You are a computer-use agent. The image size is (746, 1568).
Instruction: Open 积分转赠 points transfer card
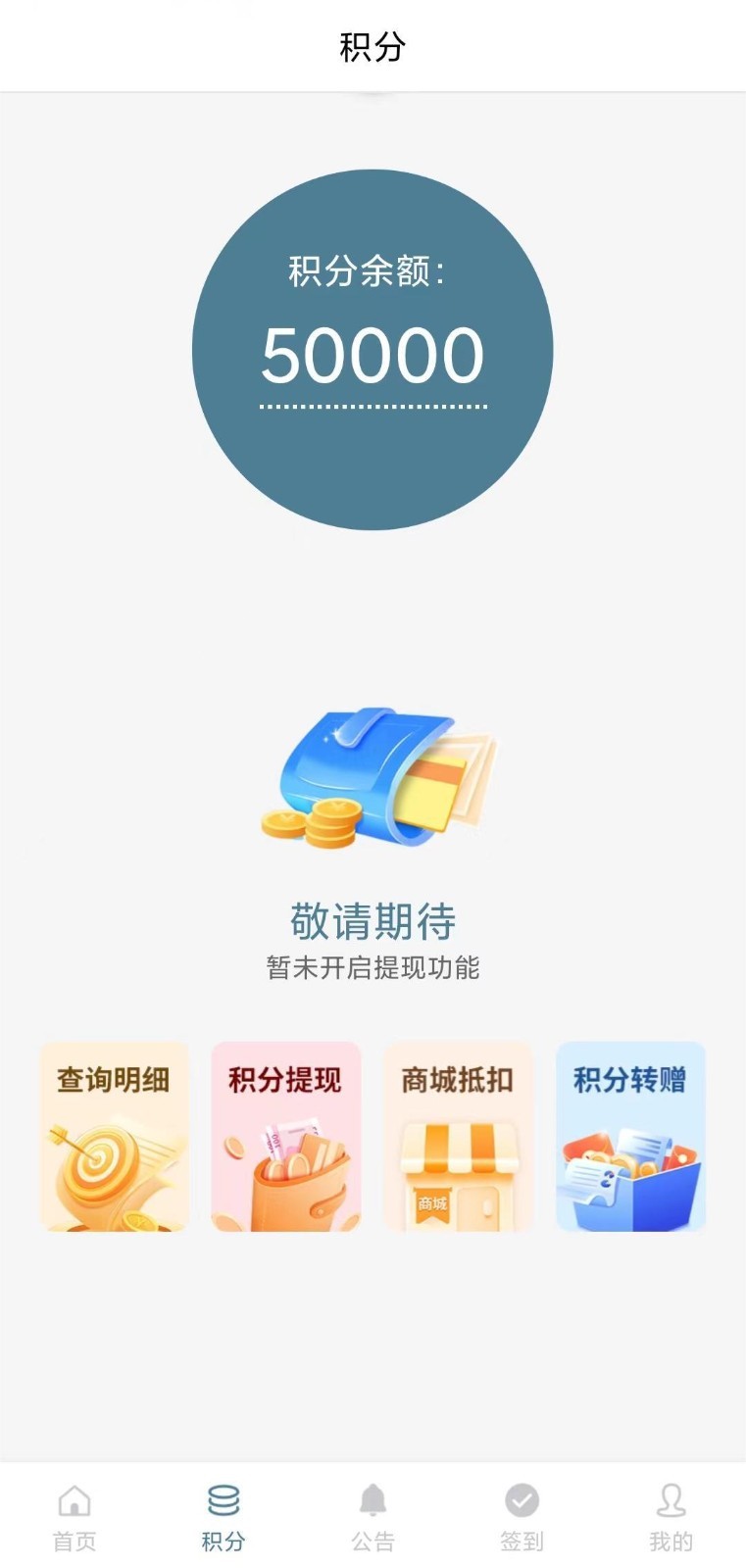point(628,1135)
